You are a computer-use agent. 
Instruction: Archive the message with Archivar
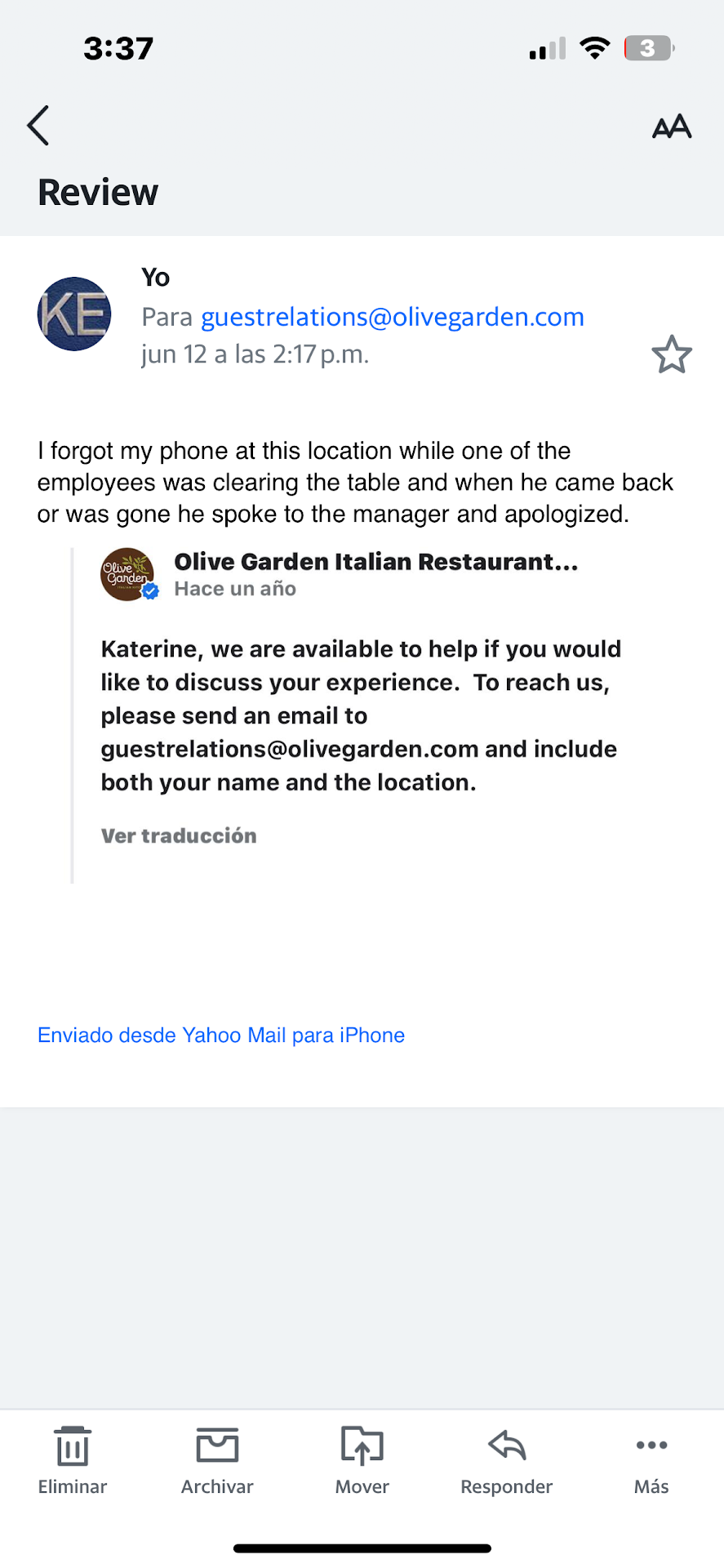click(217, 1460)
